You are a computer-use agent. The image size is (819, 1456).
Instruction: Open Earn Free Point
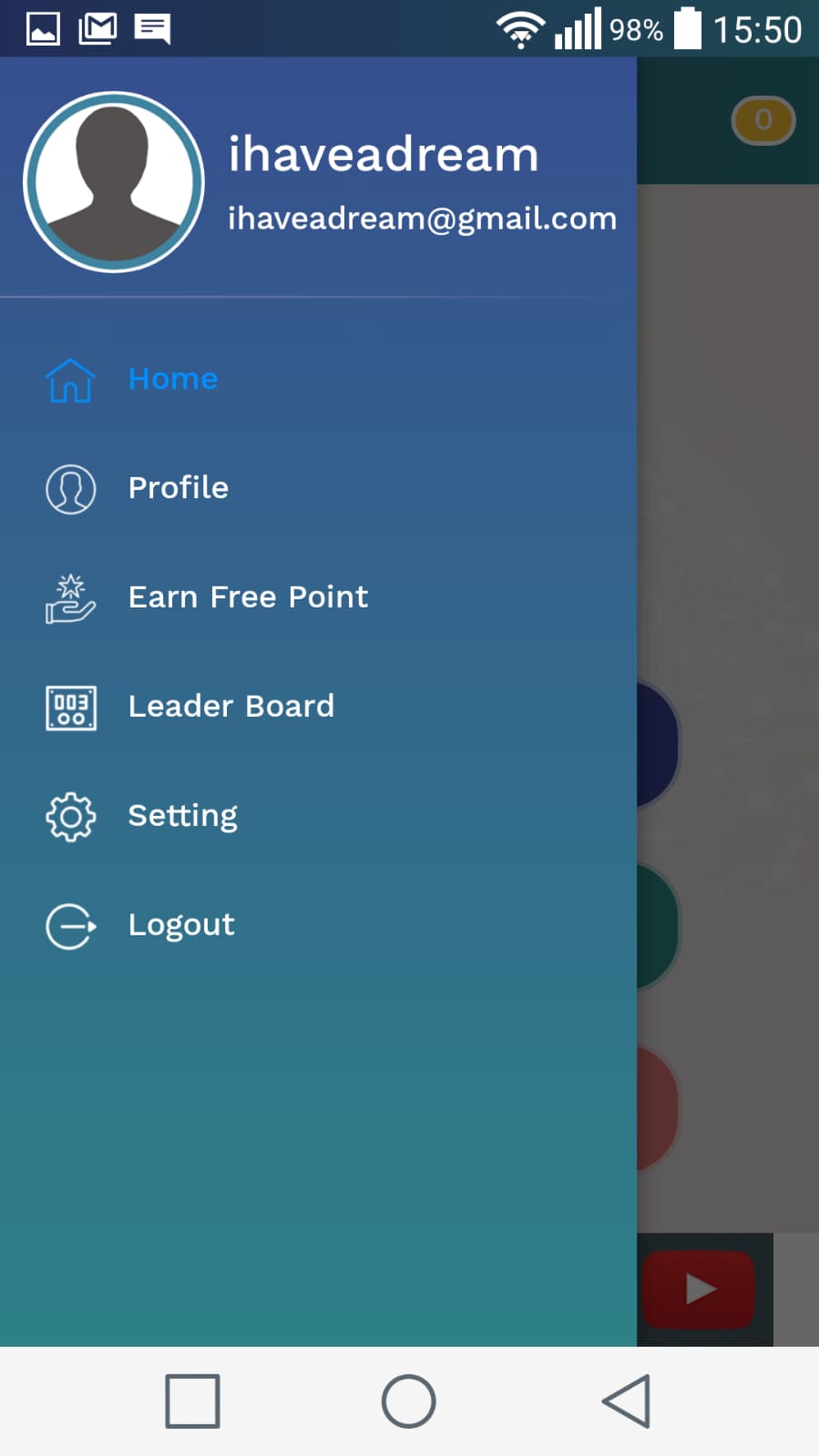click(248, 597)
